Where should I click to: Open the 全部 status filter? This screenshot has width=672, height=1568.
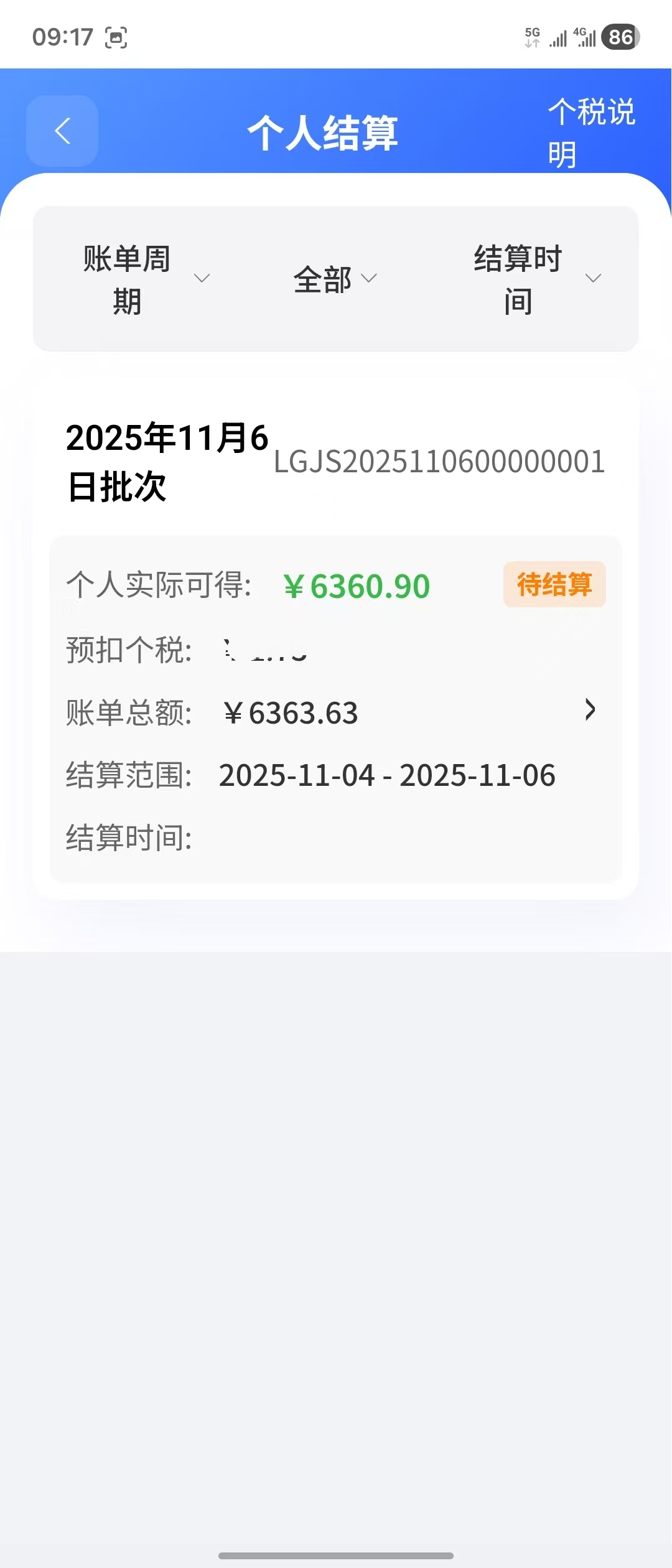(335, 279)
